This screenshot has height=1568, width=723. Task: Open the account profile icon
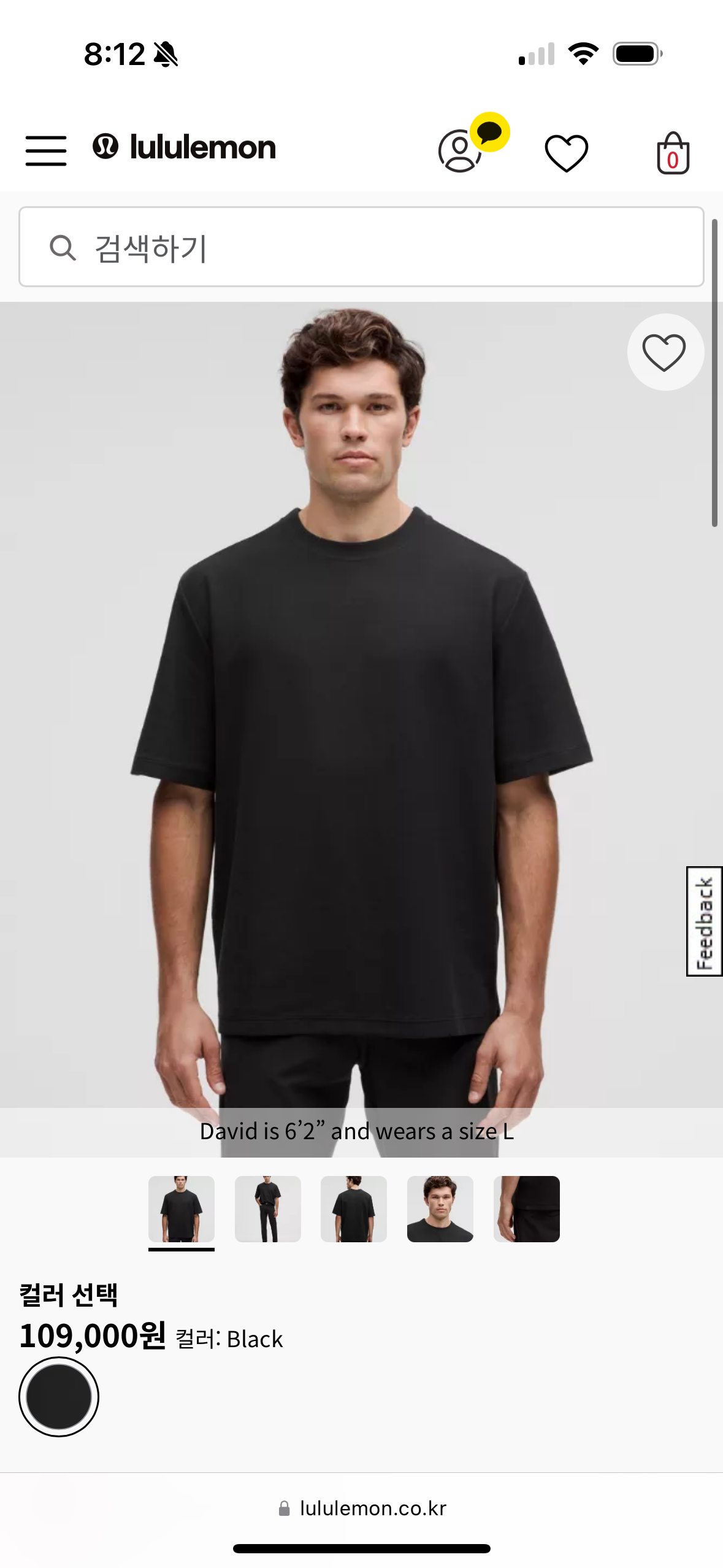[x=460, y=151]
